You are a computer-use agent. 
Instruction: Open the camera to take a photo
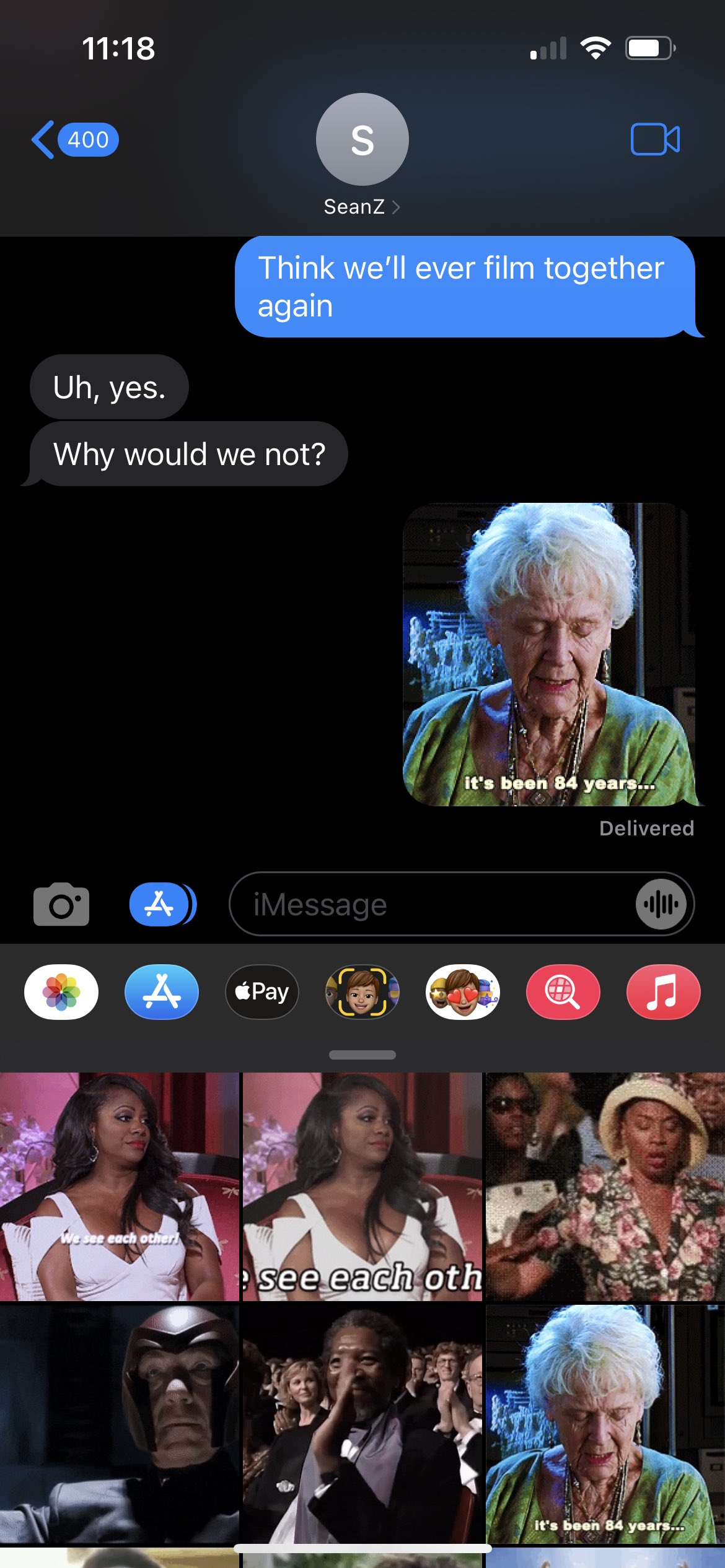pos(61,905)
